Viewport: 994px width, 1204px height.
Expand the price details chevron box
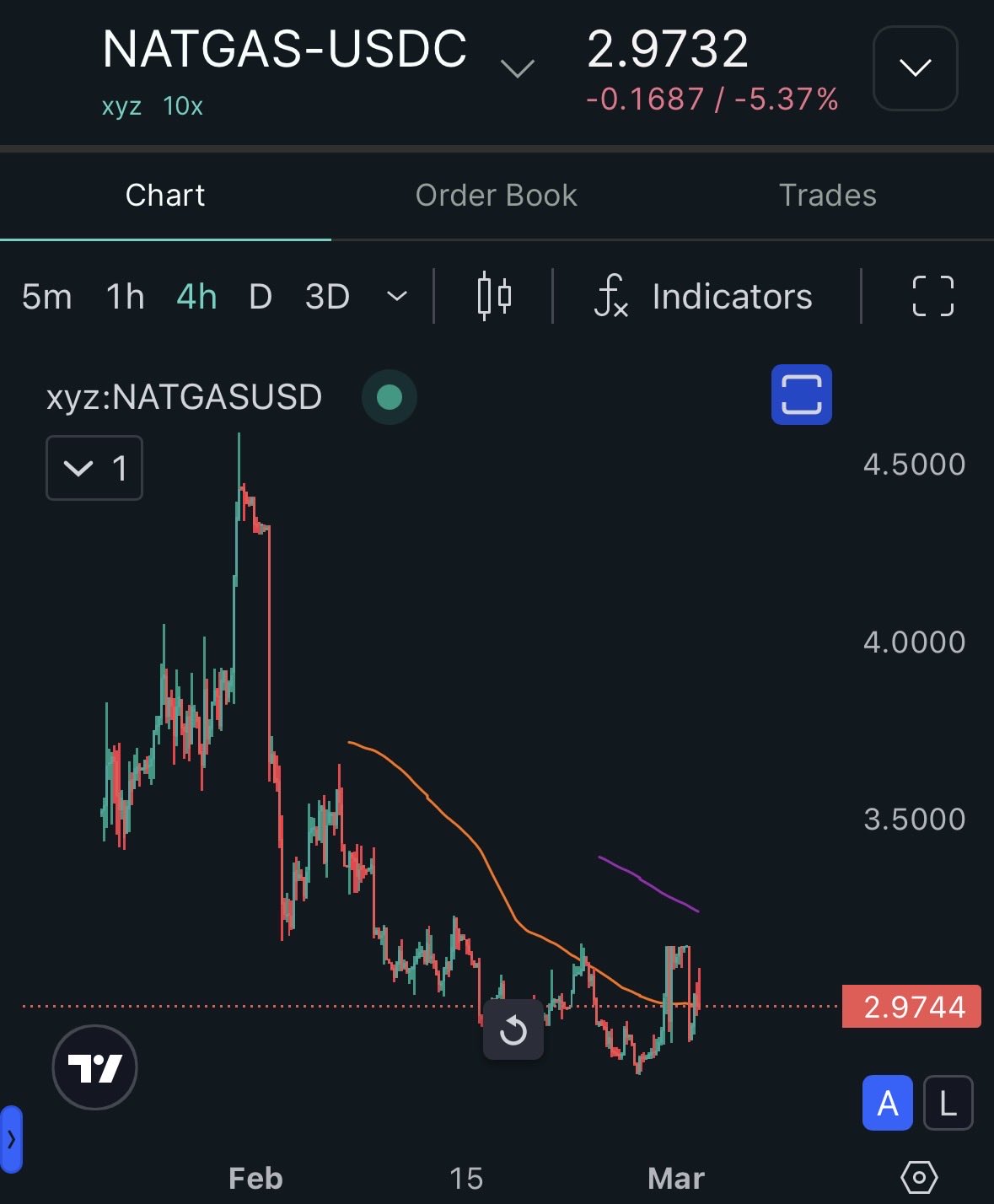(x=915, y=68)
